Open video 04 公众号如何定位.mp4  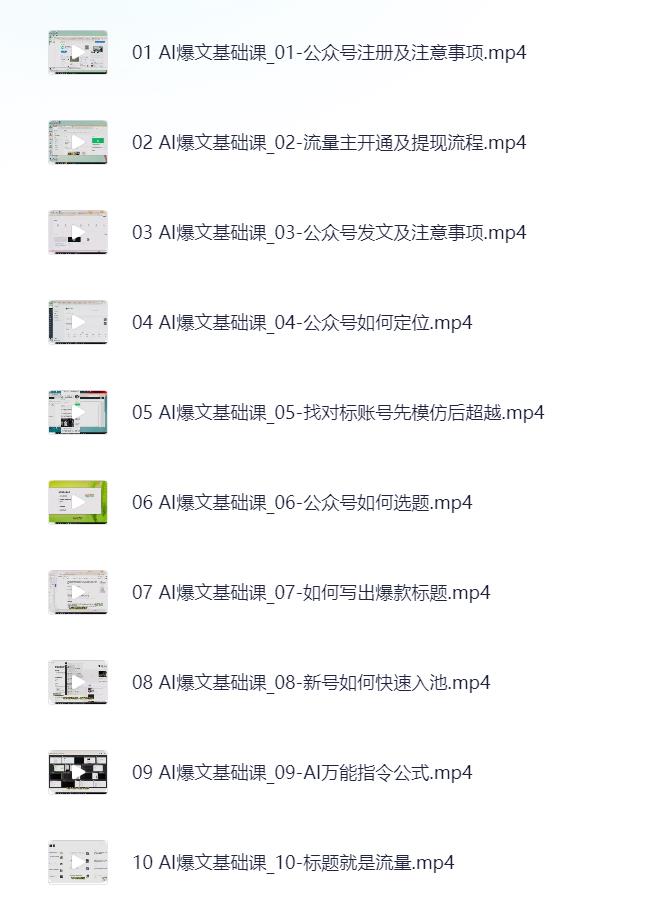click(x=302, y=322)
